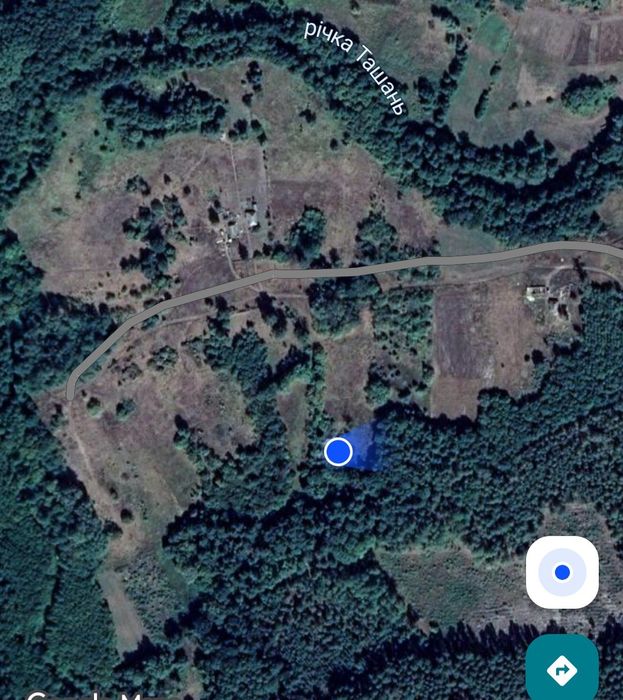Viewport: 623px width, 700px height.
Task: Re-center map on my location
Action: [562, 572]
